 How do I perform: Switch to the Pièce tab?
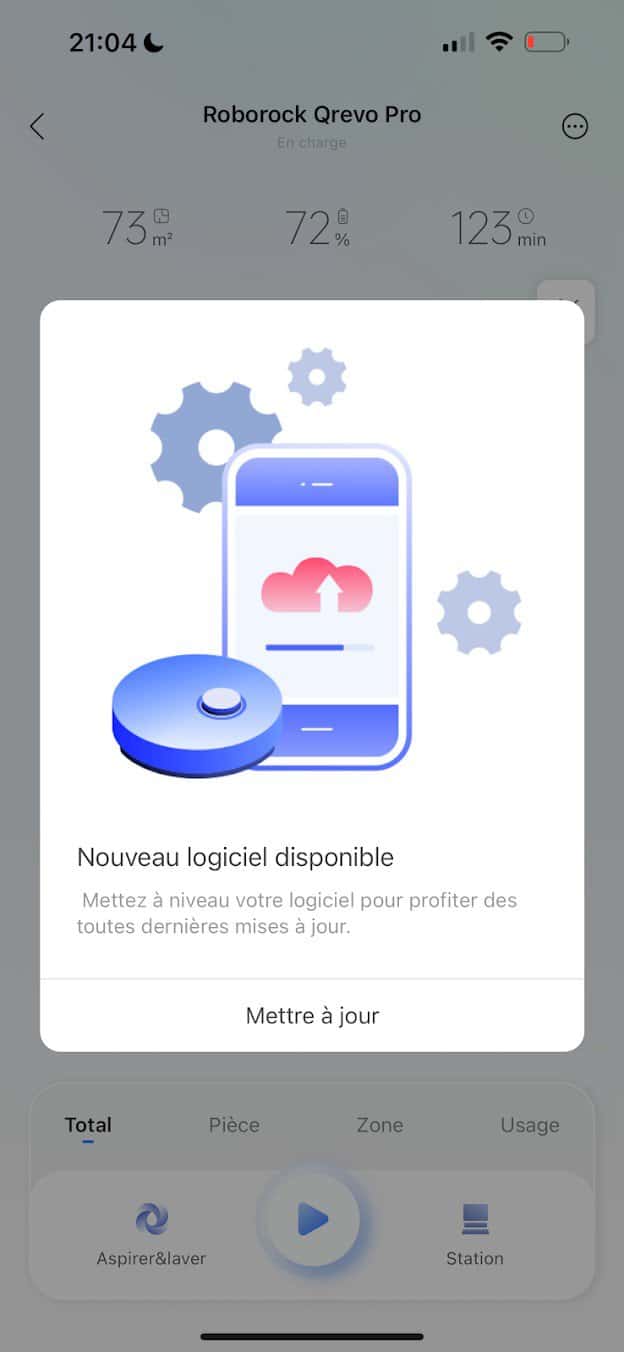click(234, 1125)
